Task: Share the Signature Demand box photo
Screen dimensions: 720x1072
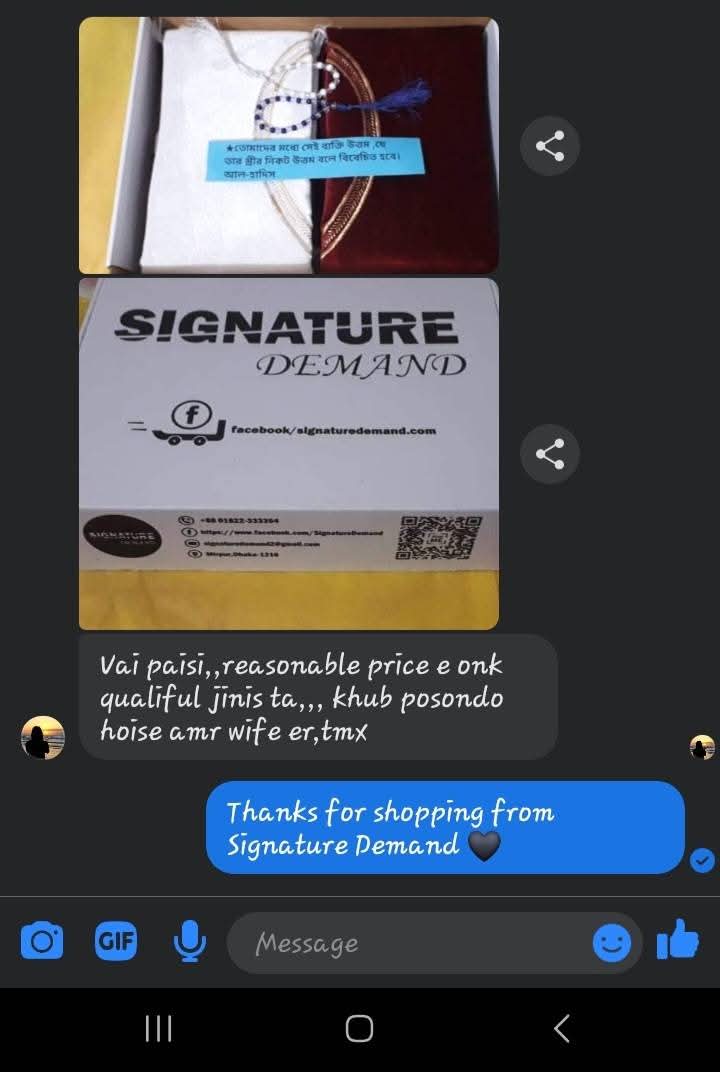Action: point(550,454)
